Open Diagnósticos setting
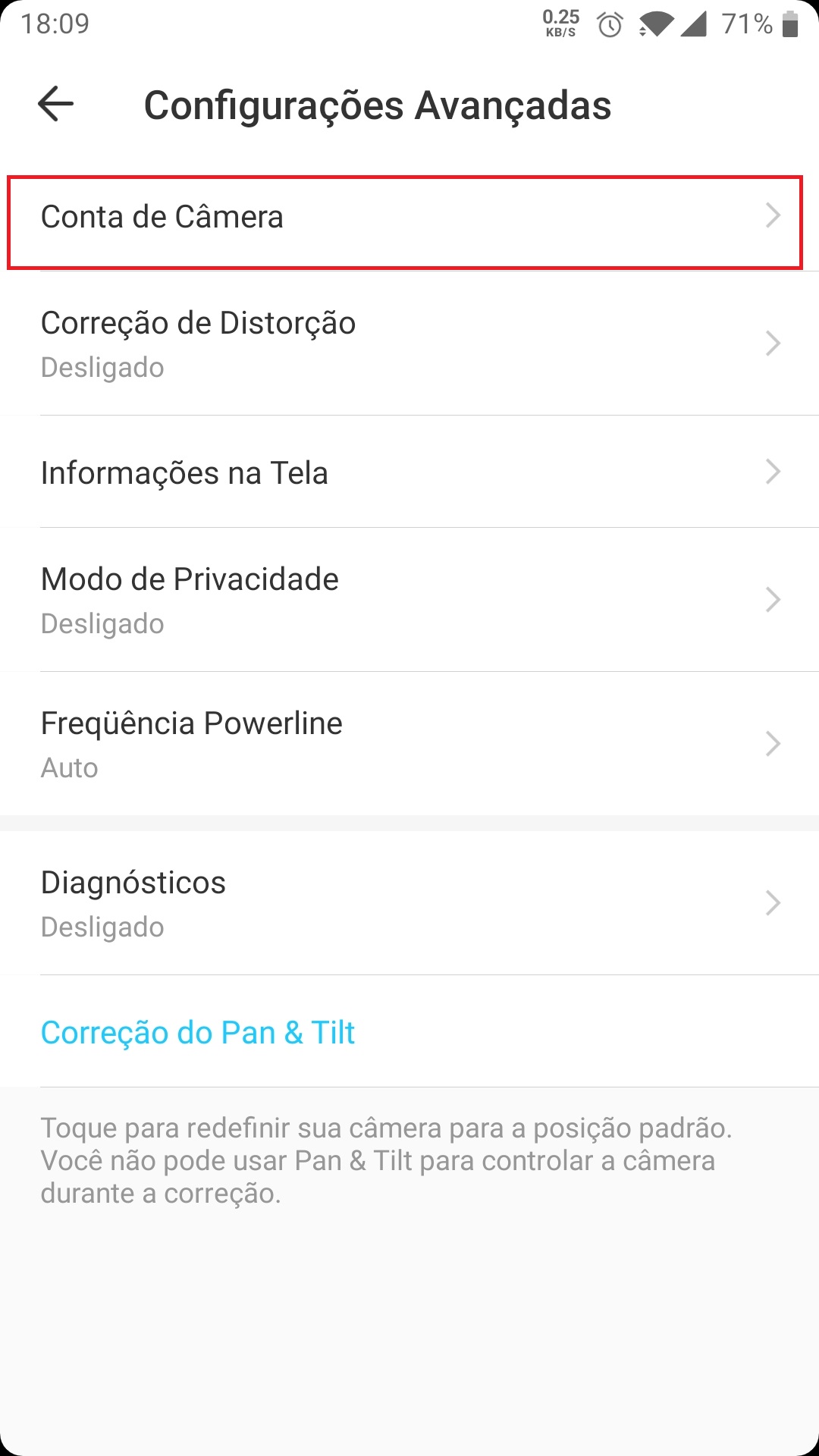 (x=409, y=903)
